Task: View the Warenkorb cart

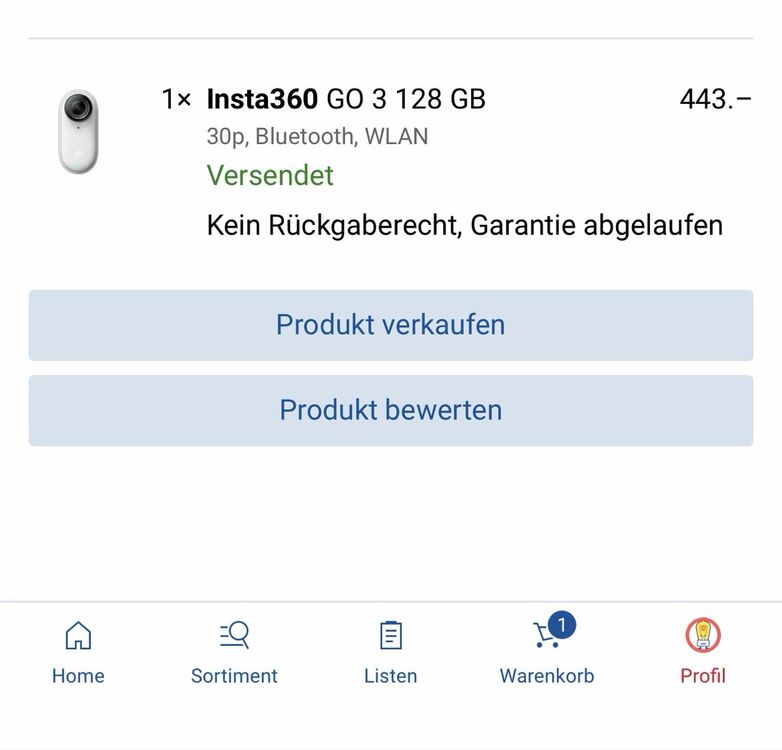Action: tap(546, 650)
